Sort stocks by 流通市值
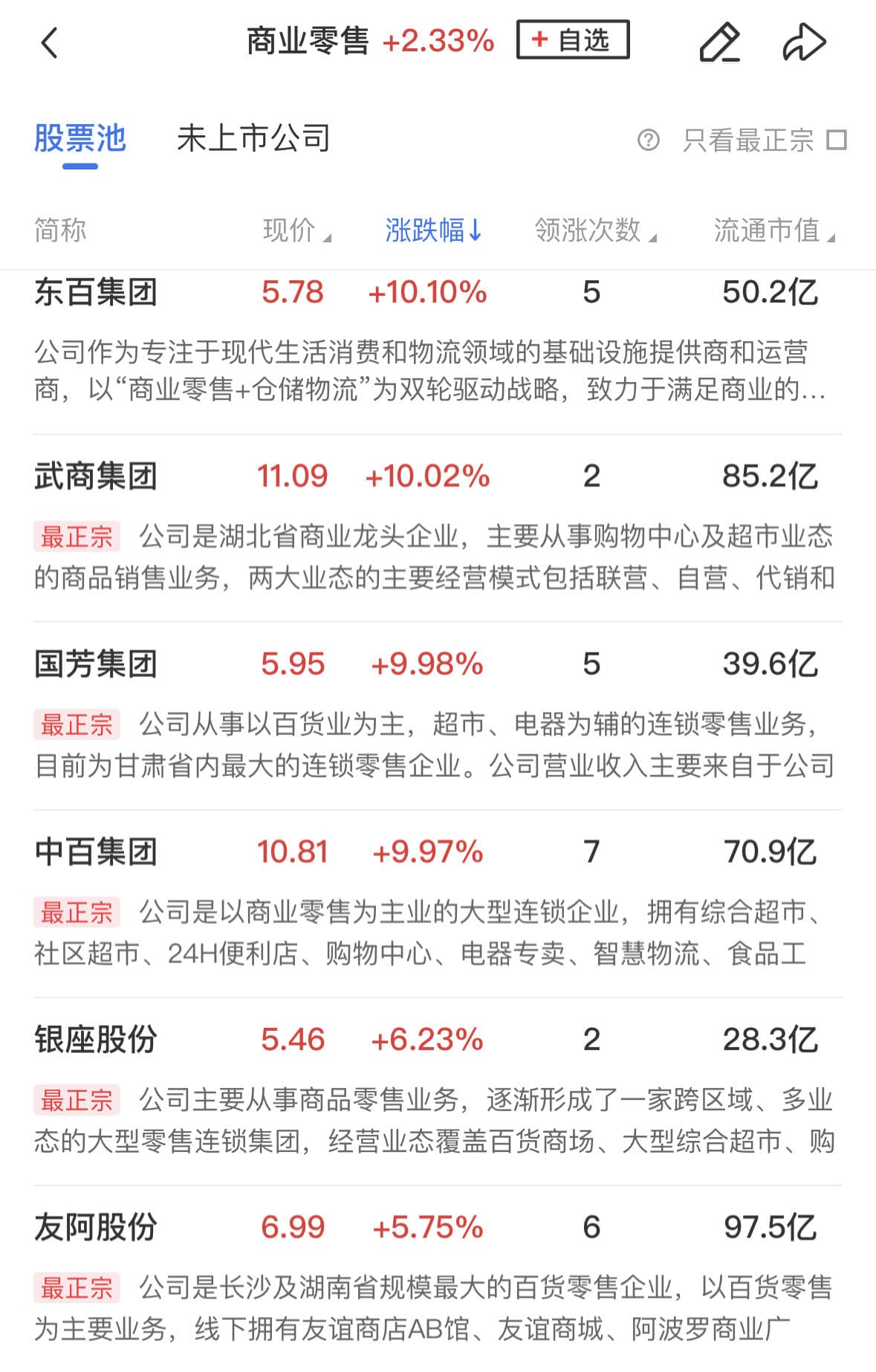The width and height of the screenshot is (876, 1372). [773, 230]
